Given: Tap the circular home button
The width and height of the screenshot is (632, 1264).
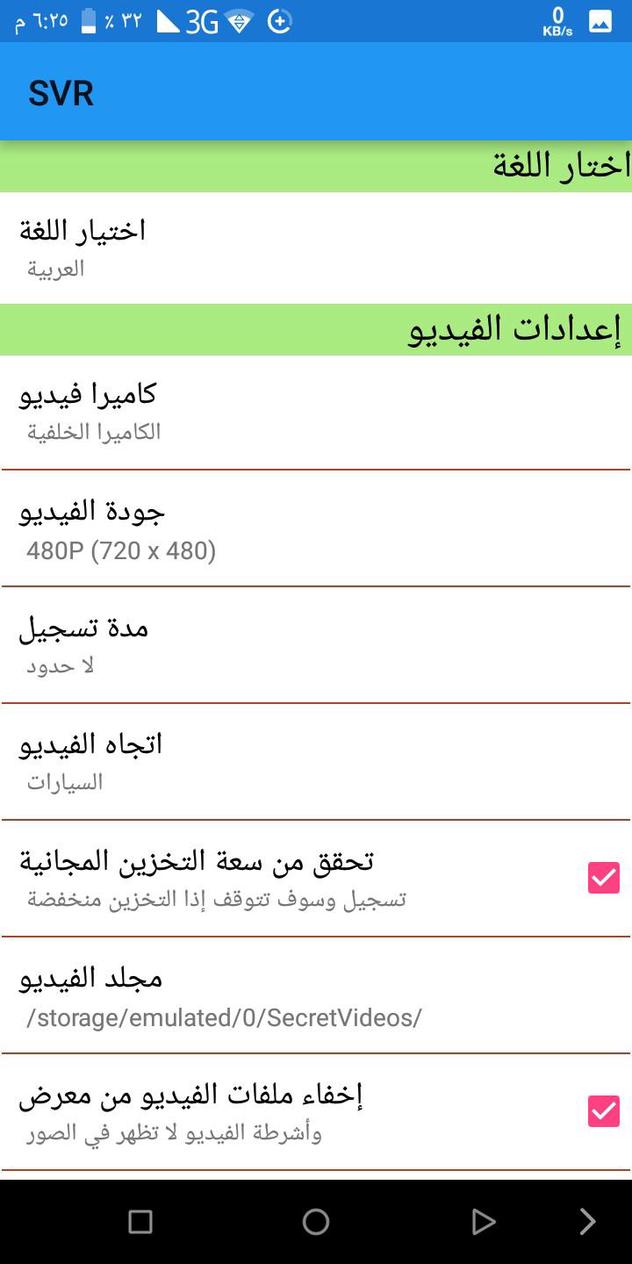Looking at the screenshot, I should (316, 1221).
